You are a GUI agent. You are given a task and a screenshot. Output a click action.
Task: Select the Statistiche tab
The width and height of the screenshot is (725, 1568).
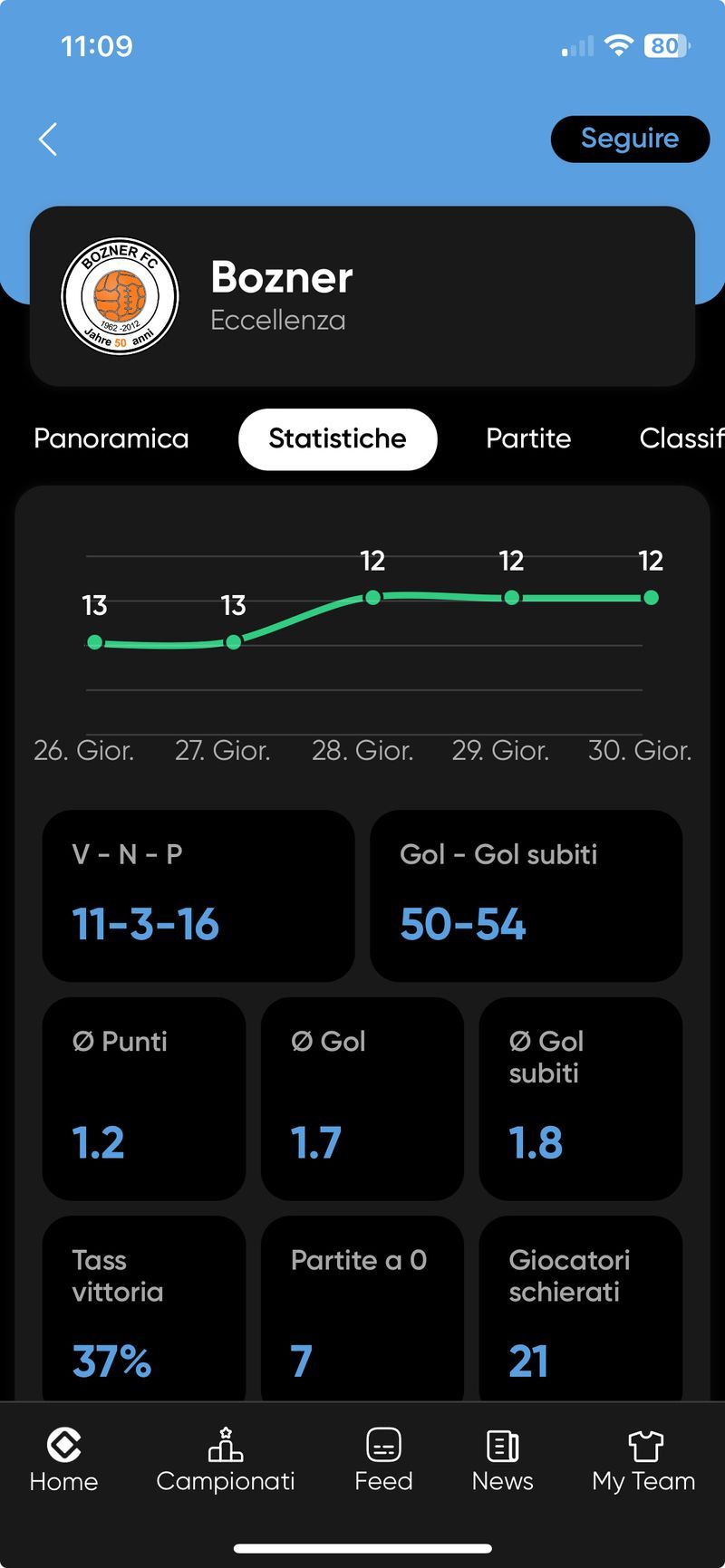point(337,438)
